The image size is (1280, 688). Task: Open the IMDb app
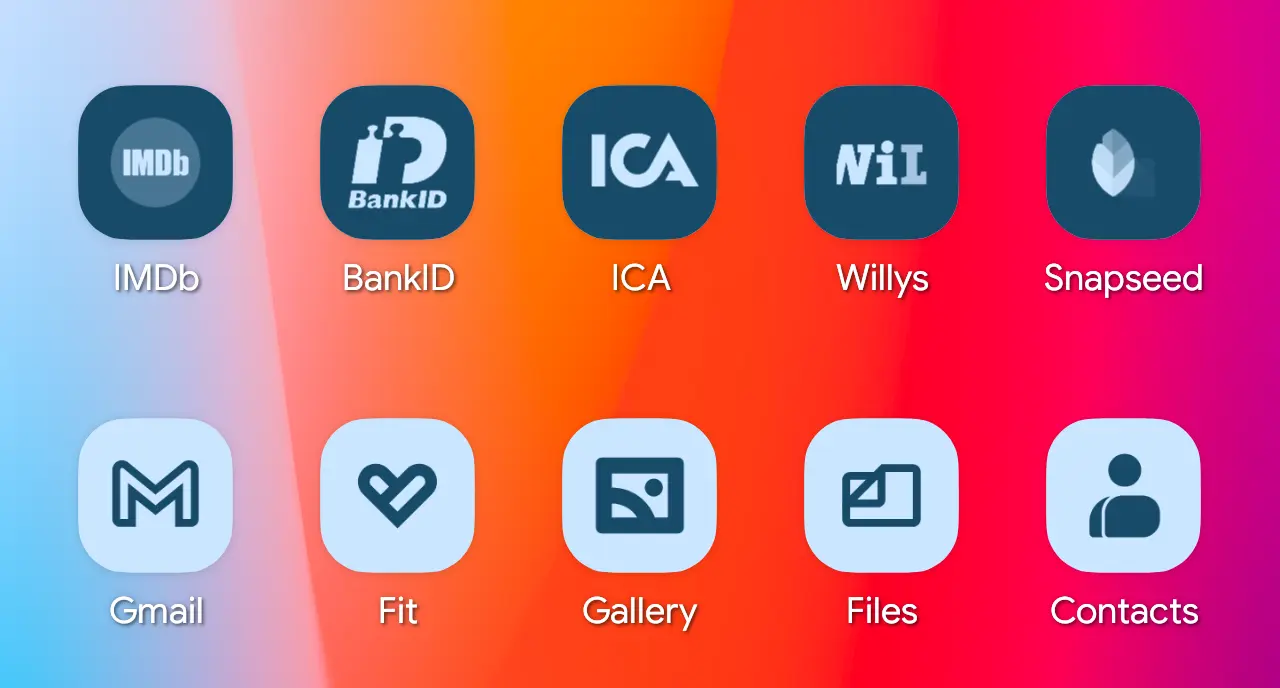(x=155, y=162)
